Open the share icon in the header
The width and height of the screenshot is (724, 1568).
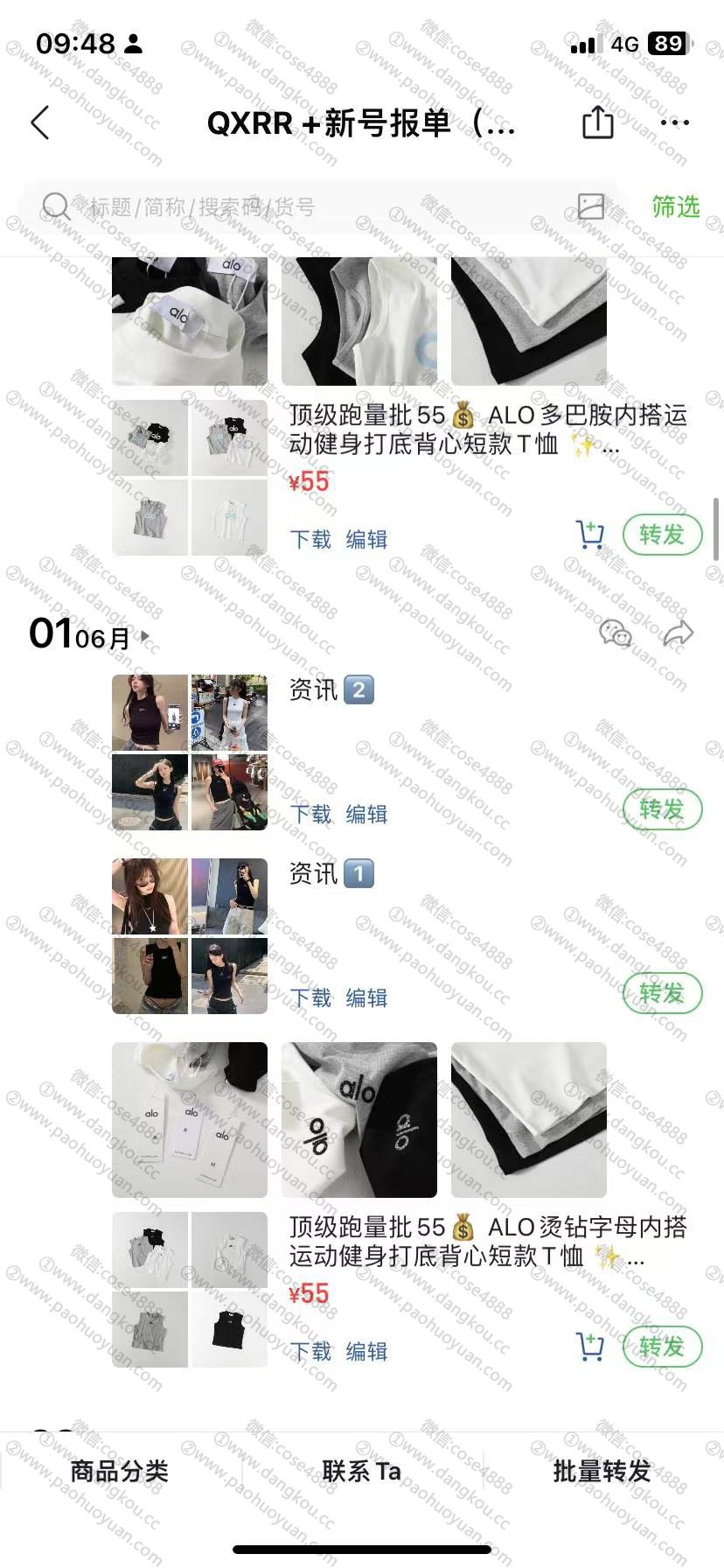(x=597, y=122)
